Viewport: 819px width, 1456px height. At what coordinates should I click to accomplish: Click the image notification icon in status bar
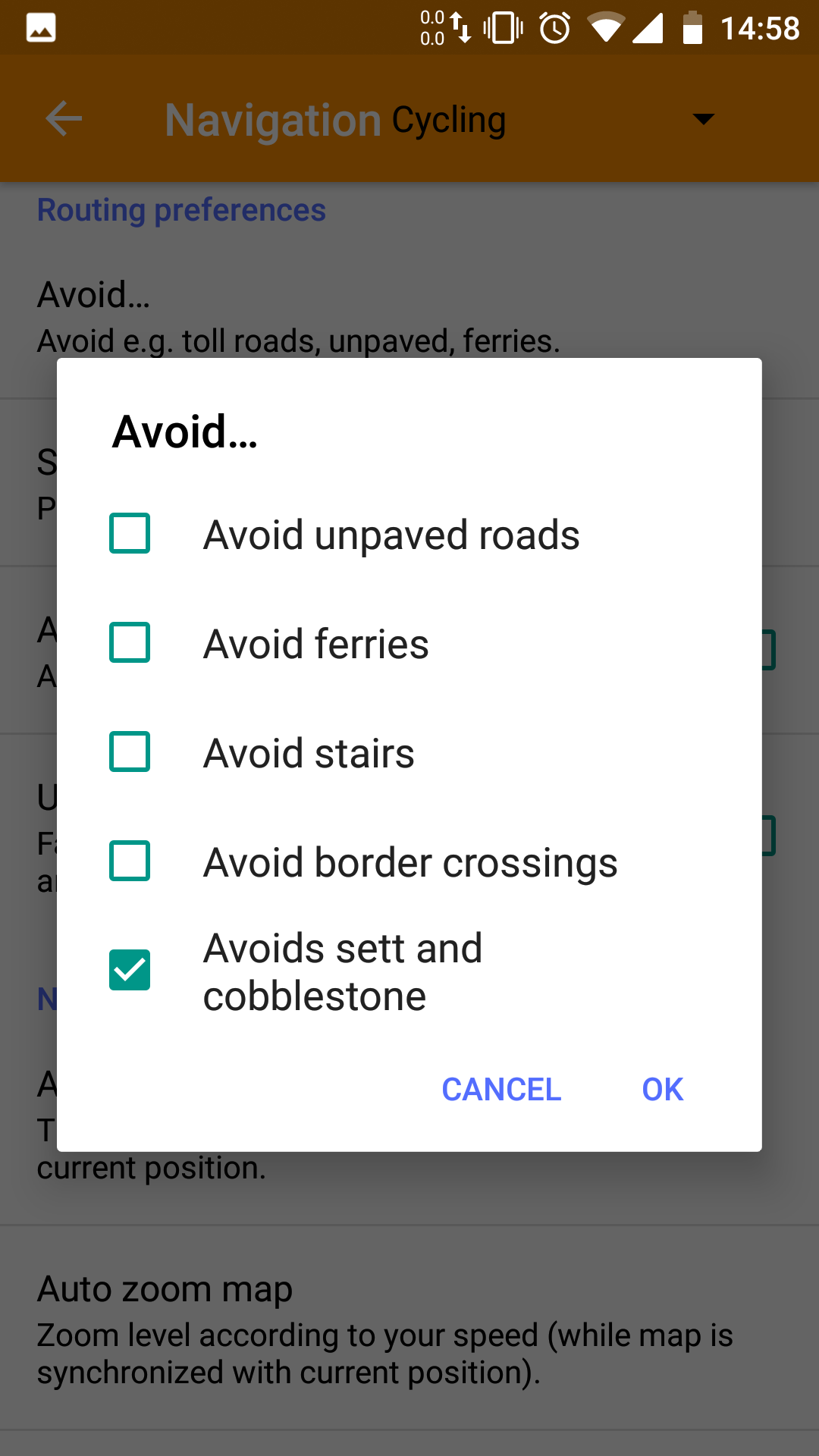41,27
